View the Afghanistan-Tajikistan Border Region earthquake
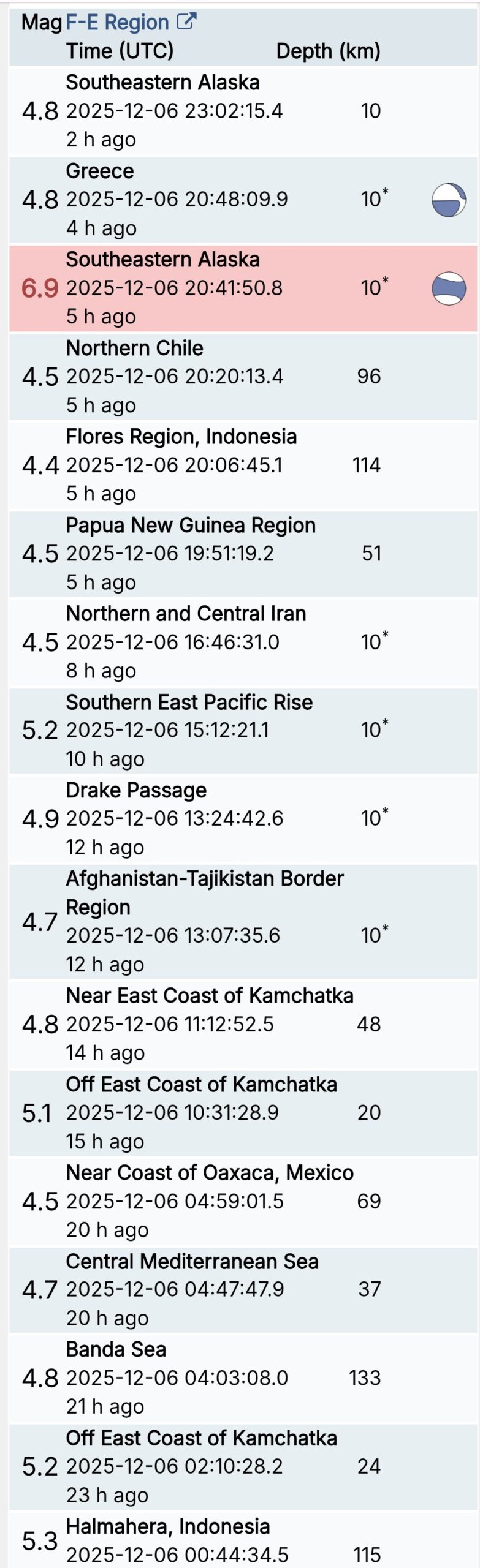This screenshot has height=1568, width=480. [204, 879]
